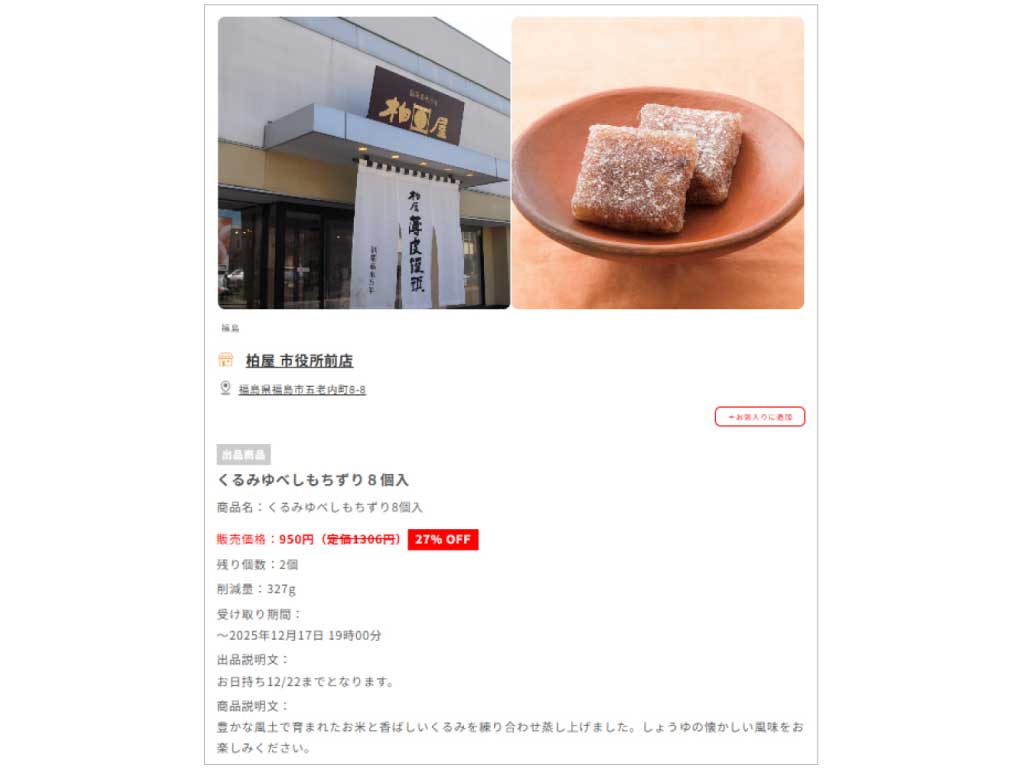Open the 柏屋 市役所前店 store link
The width and height of the screenshot is (1024, 768).
299,361
